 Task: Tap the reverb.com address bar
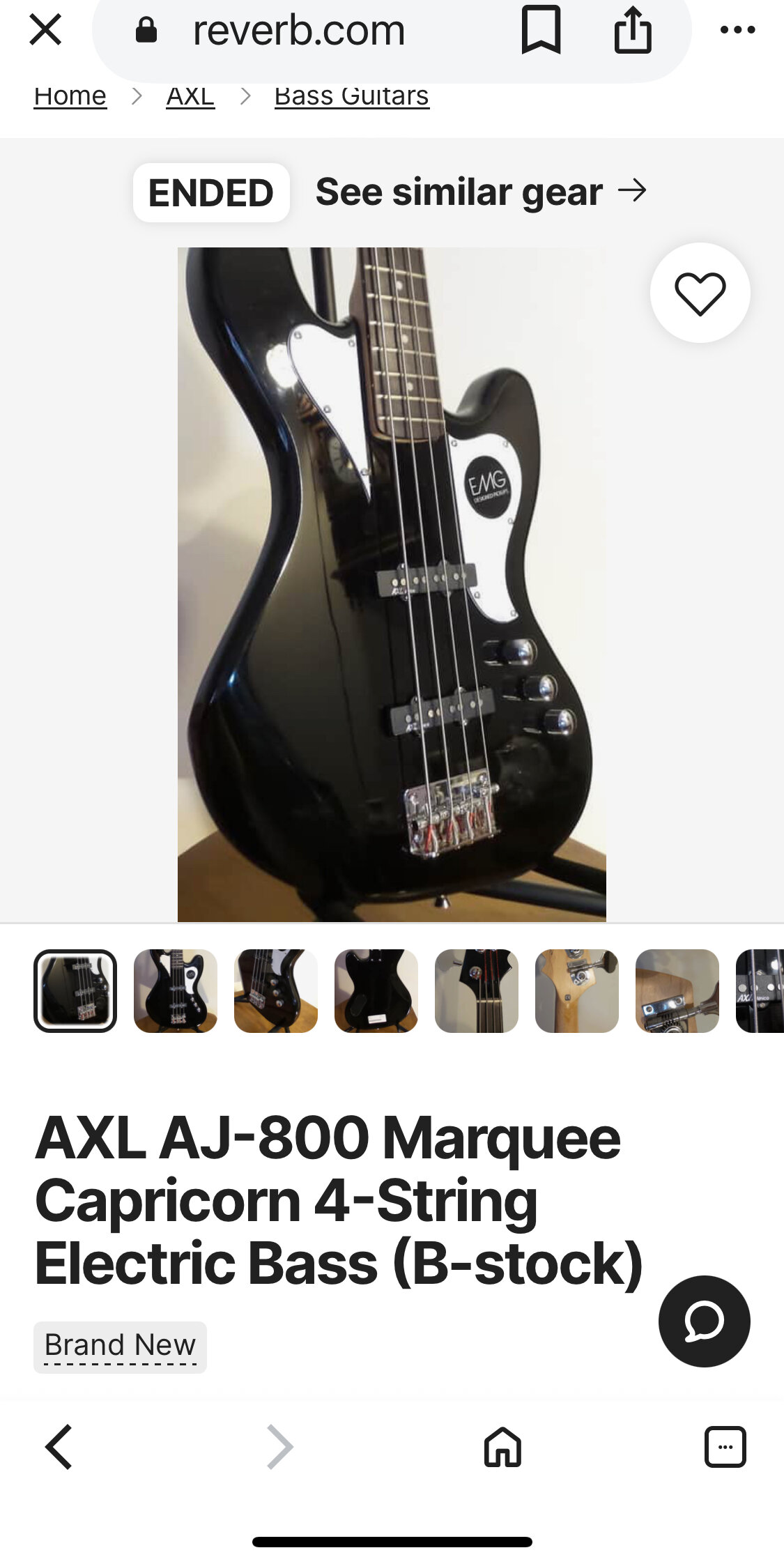coord(298,31)
